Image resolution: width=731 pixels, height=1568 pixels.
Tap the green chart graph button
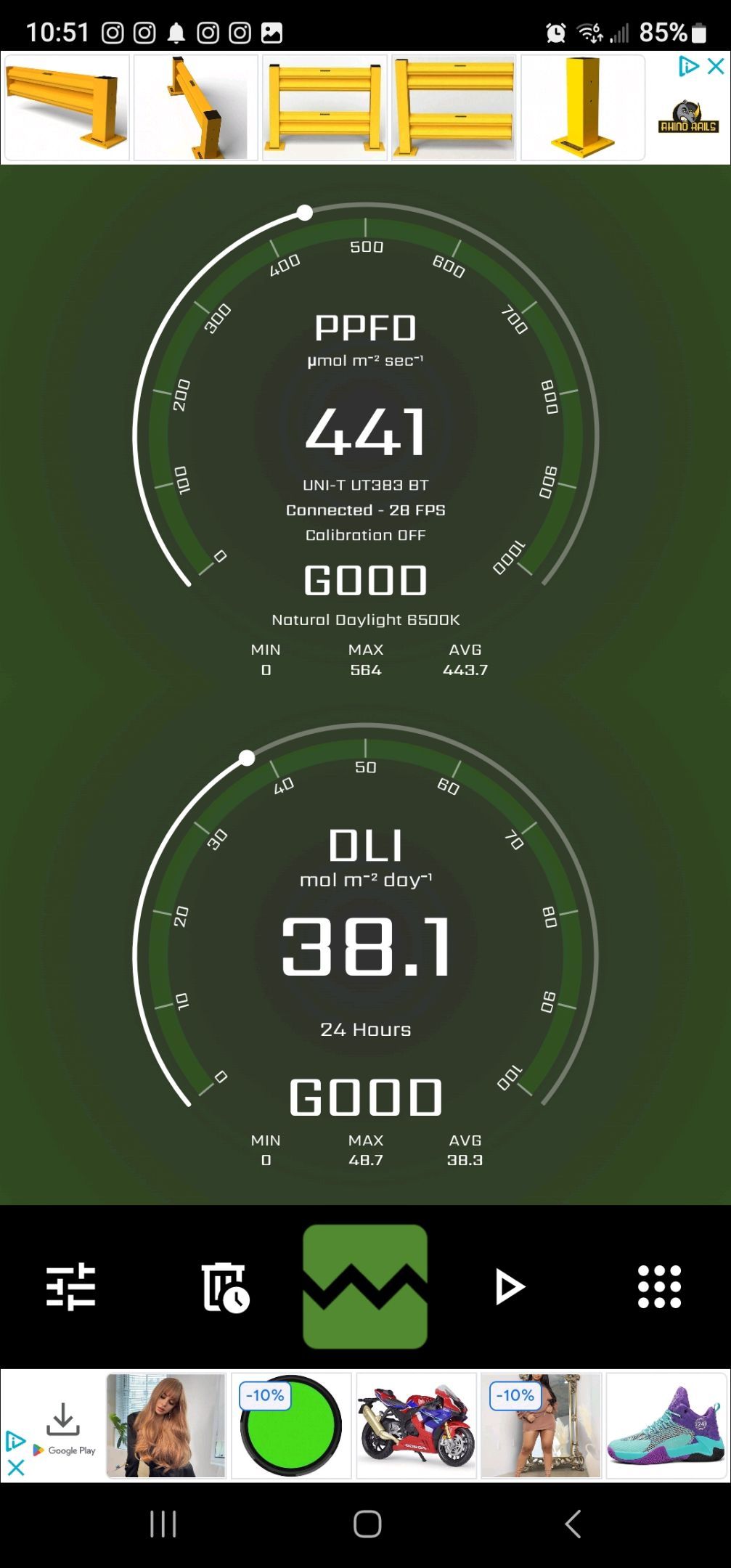pyautogui.click(x=365, y=1286)
